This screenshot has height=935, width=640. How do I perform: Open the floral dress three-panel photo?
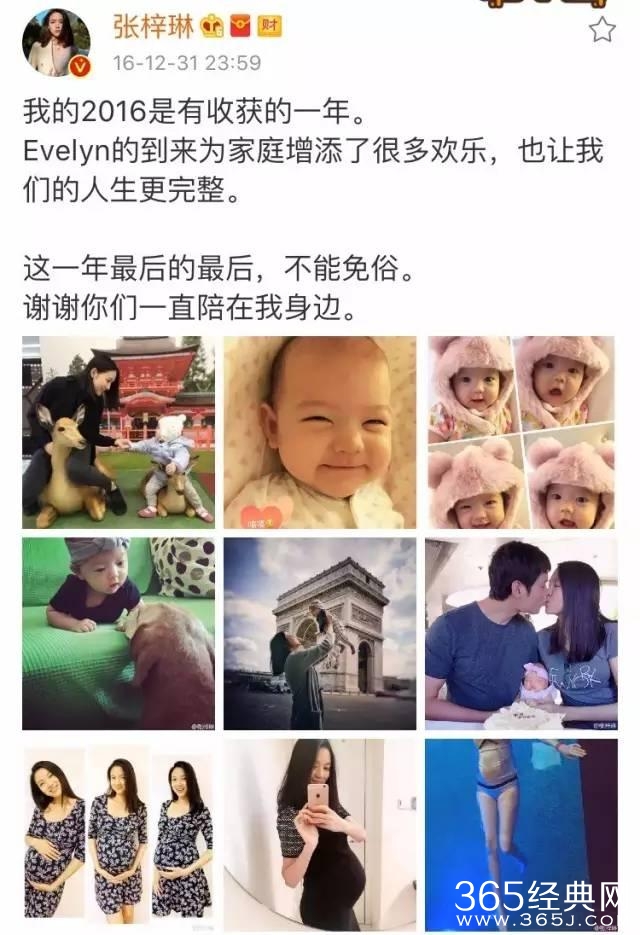[x=118, y=835]
